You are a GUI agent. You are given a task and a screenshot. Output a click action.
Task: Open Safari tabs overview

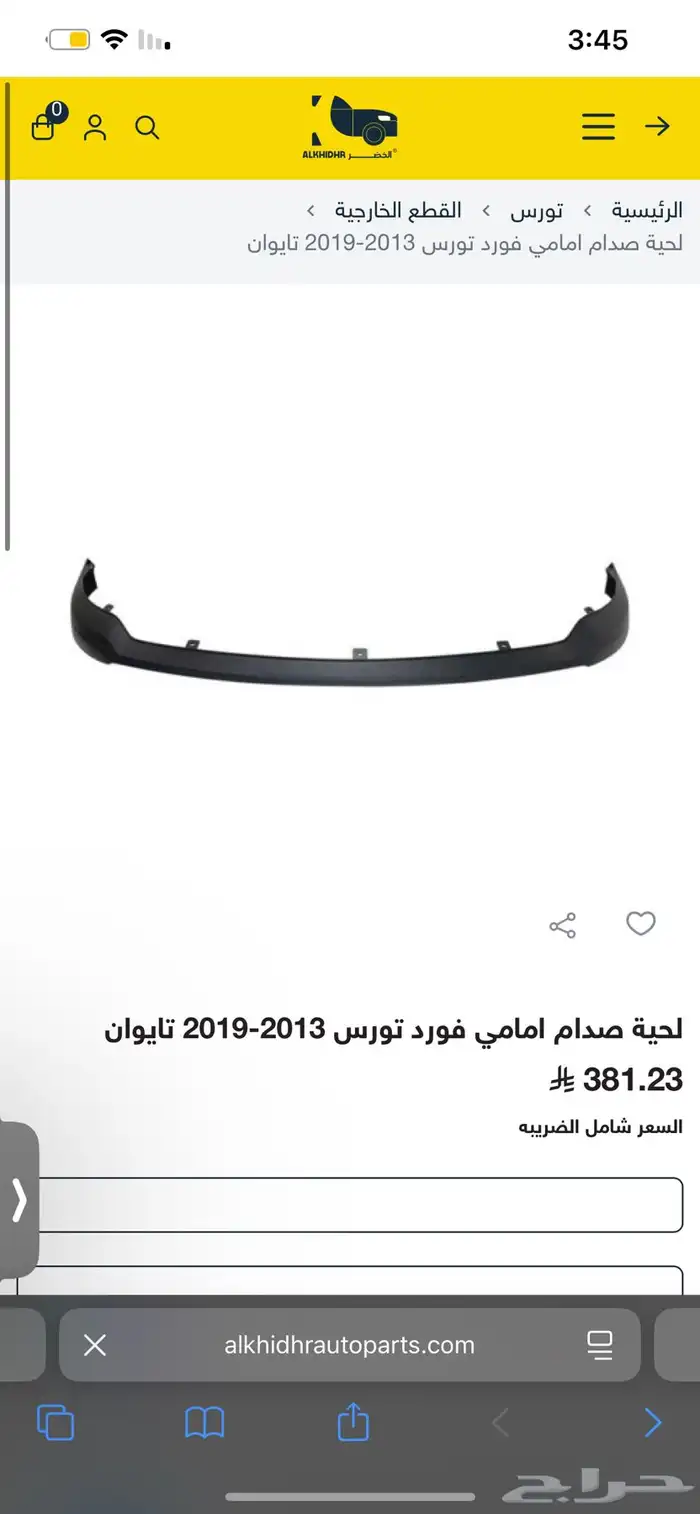[x=55, y=1422]
